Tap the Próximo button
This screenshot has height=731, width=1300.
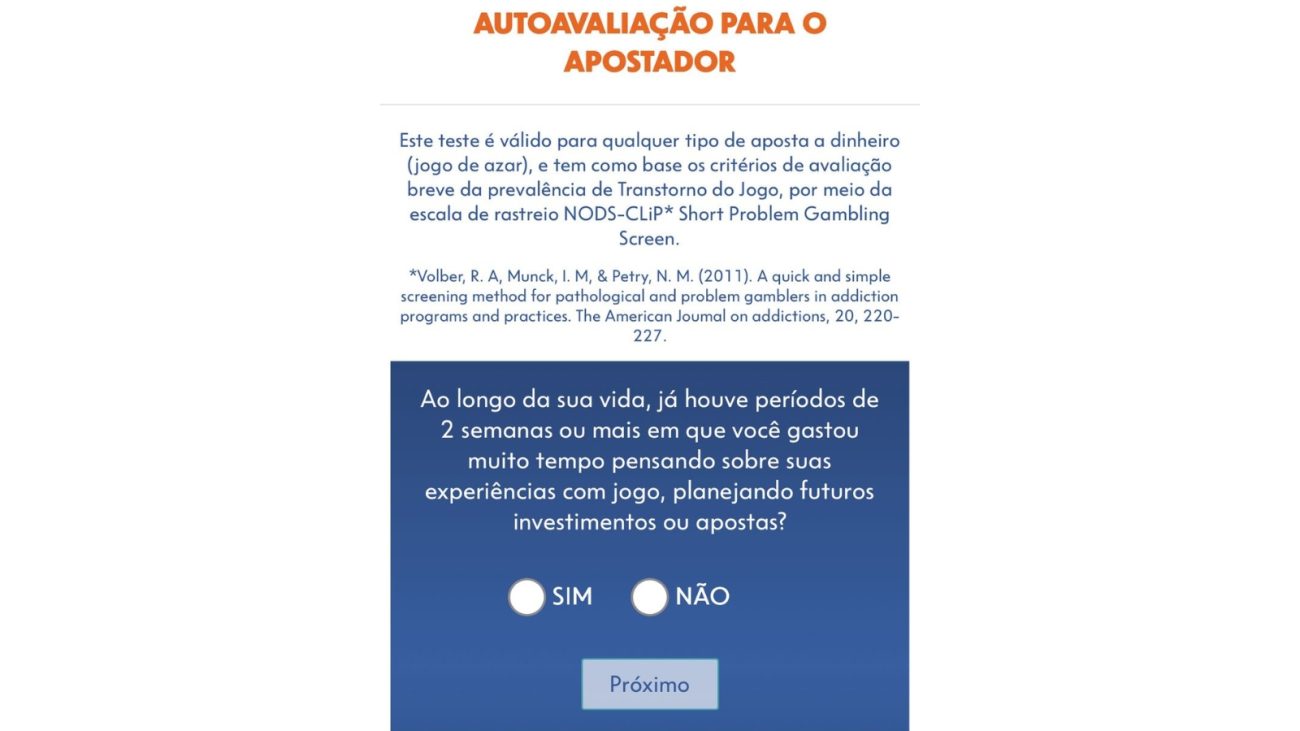(650, 684)
